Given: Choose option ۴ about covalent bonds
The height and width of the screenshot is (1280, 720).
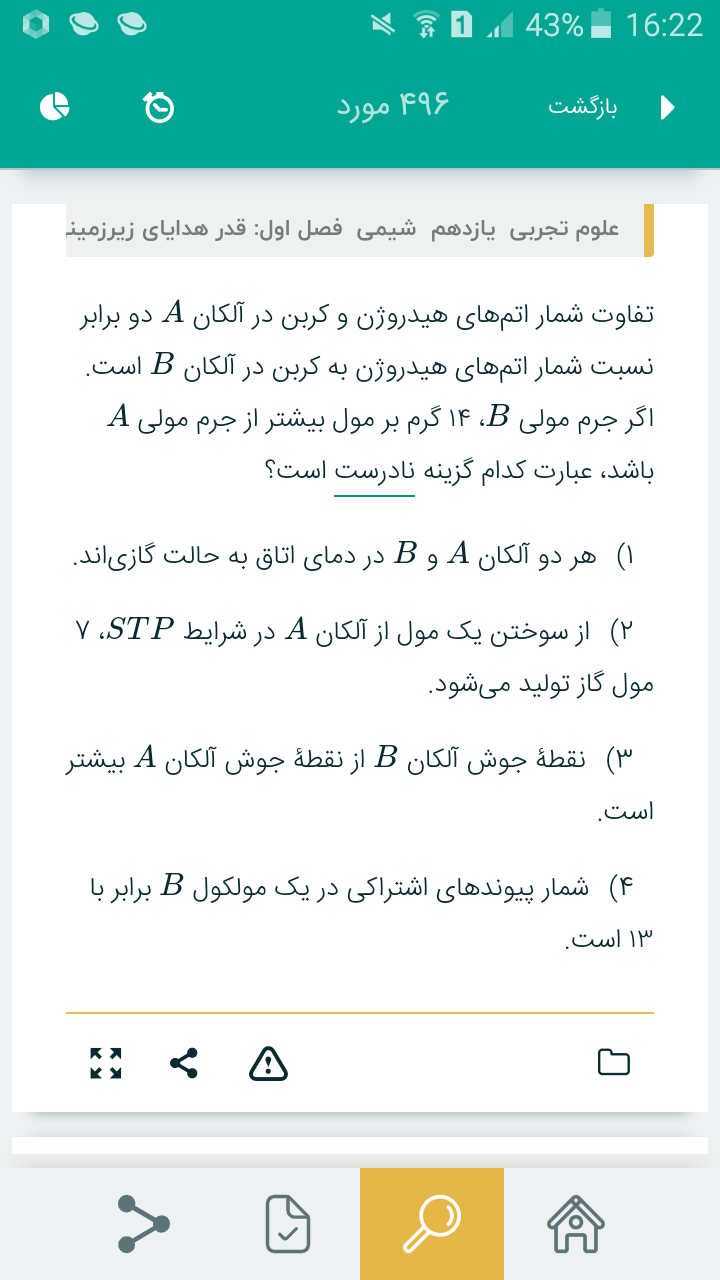Looking at the screenshot, I should coord(360,912).
